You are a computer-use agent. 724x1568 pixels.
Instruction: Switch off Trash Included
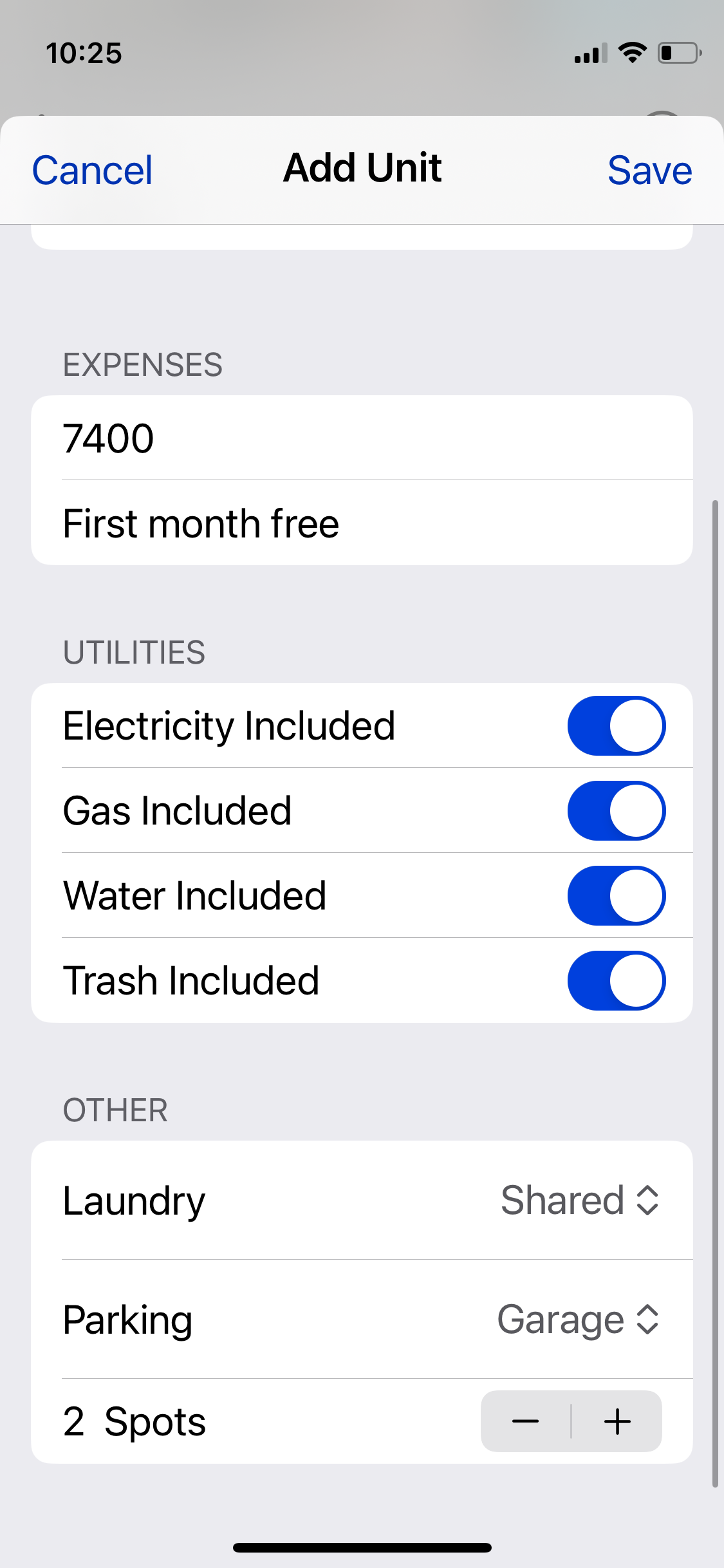pyautogui.click(x=616, y=980)
